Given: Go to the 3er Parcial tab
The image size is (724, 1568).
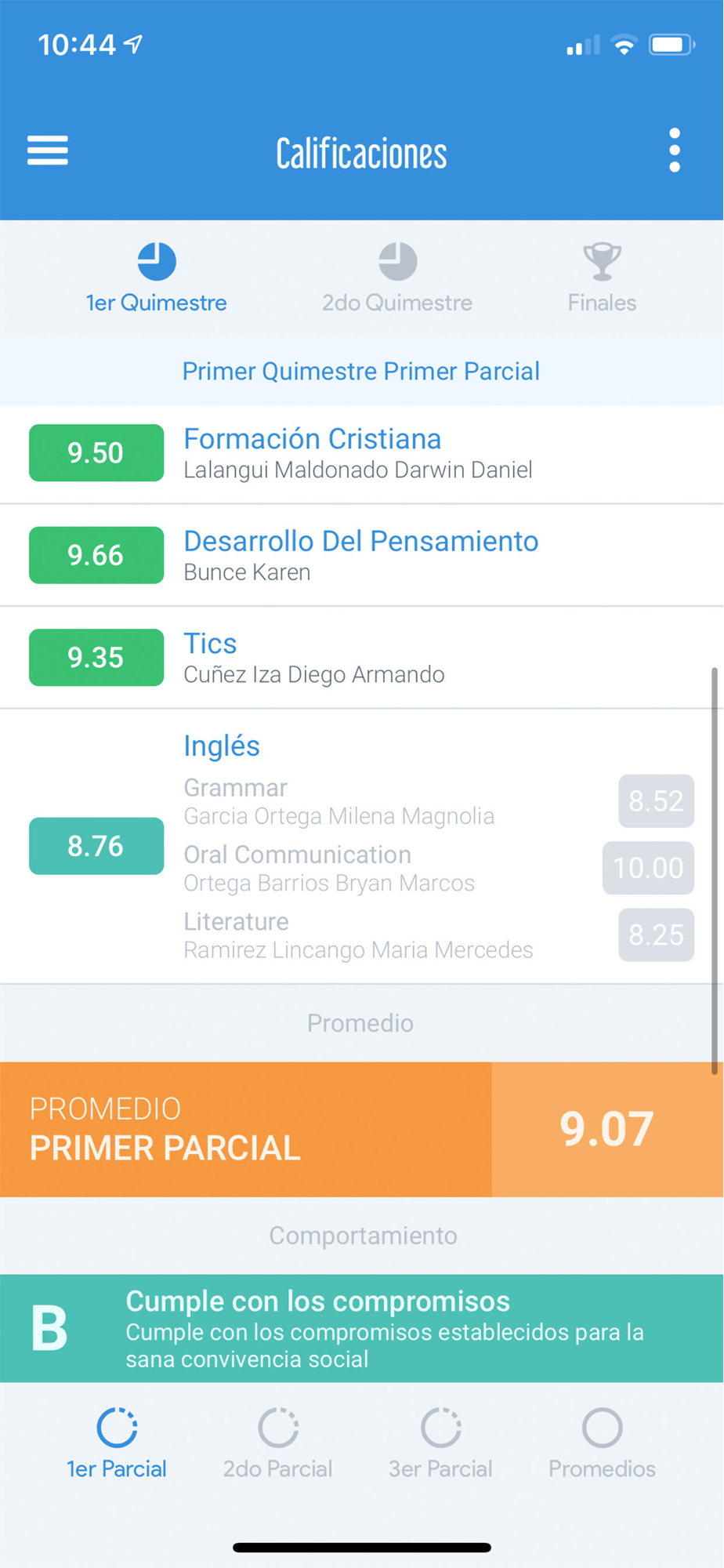Looking at the screenshot, I should pyautogui.click(x=440, y=1443).
